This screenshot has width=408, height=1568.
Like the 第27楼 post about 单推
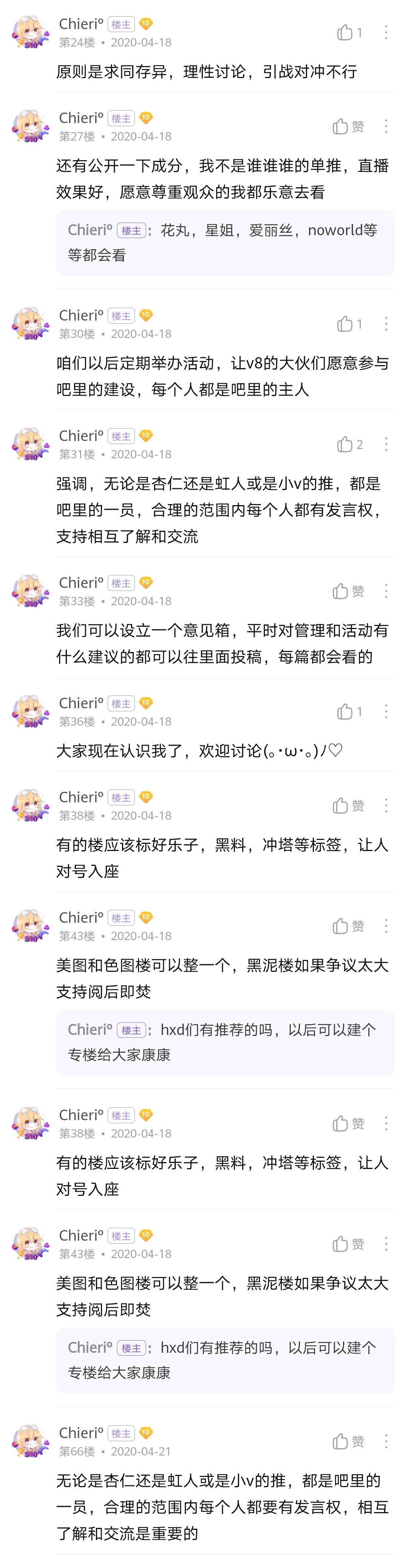point(348,126)
